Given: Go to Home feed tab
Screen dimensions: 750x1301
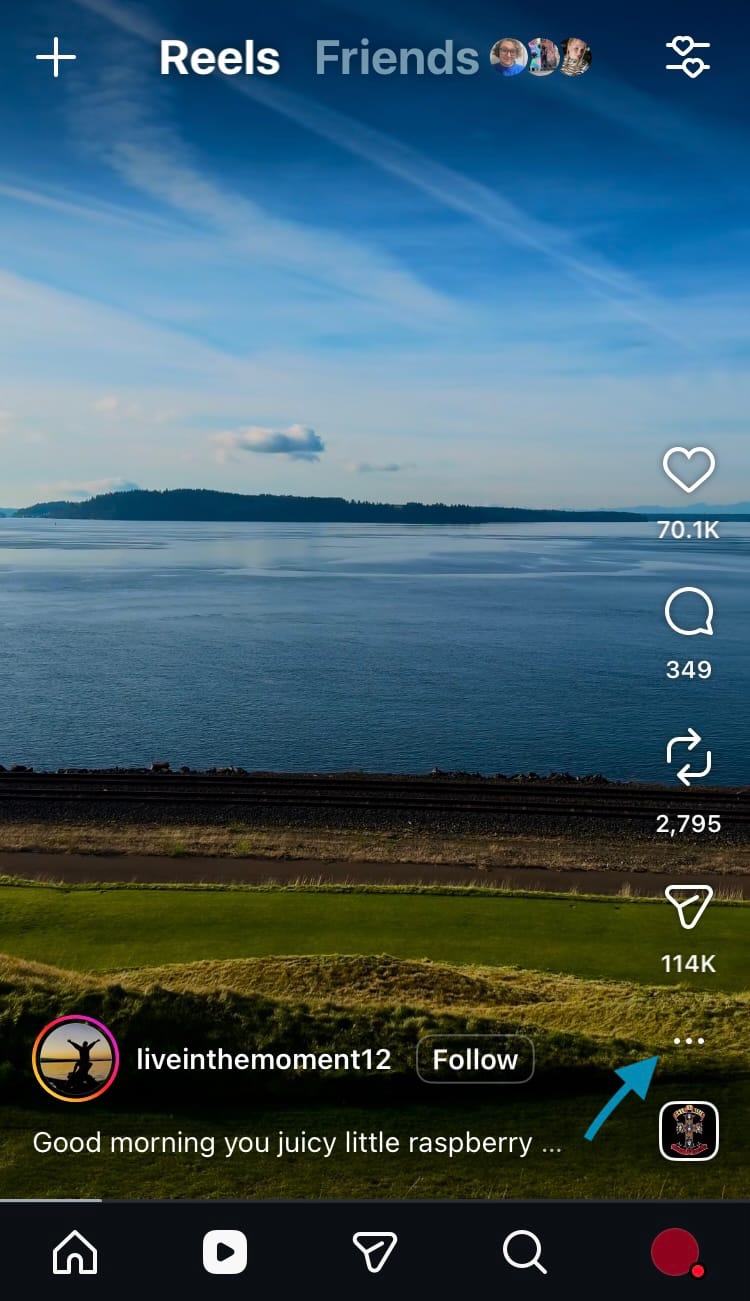Looking at the screenshot, I should (75, 1251).
